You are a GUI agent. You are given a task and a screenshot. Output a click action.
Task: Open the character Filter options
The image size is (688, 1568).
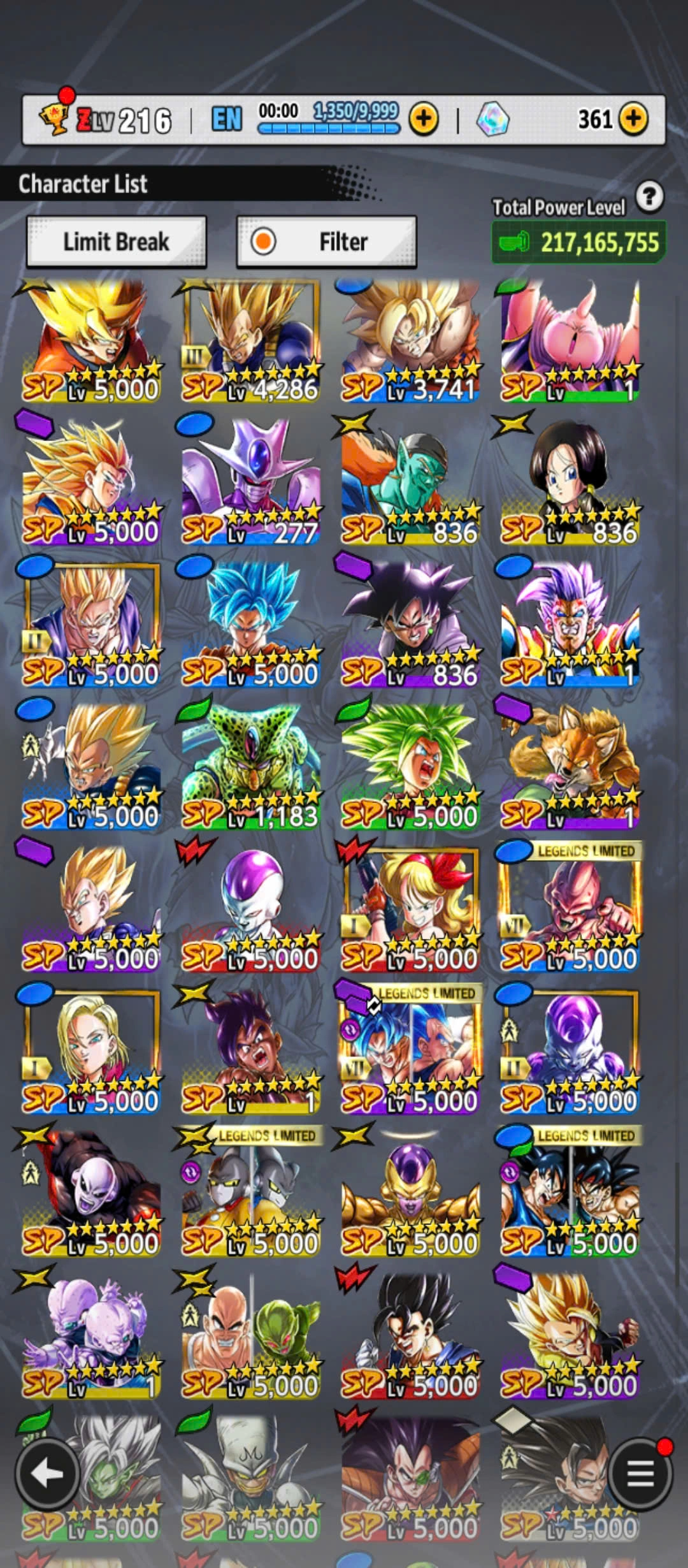coord(326,242)
